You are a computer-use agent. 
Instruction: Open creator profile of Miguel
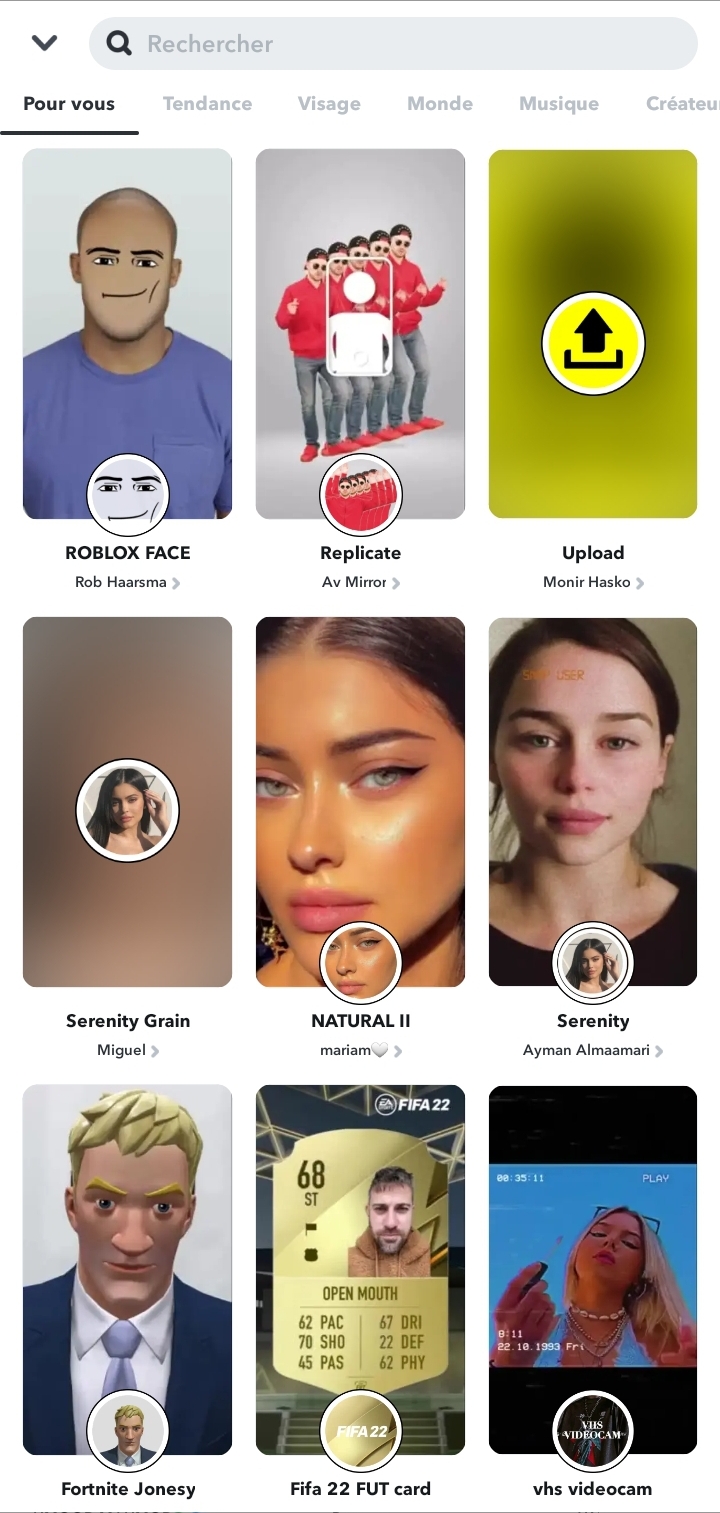click(127, 1050)
